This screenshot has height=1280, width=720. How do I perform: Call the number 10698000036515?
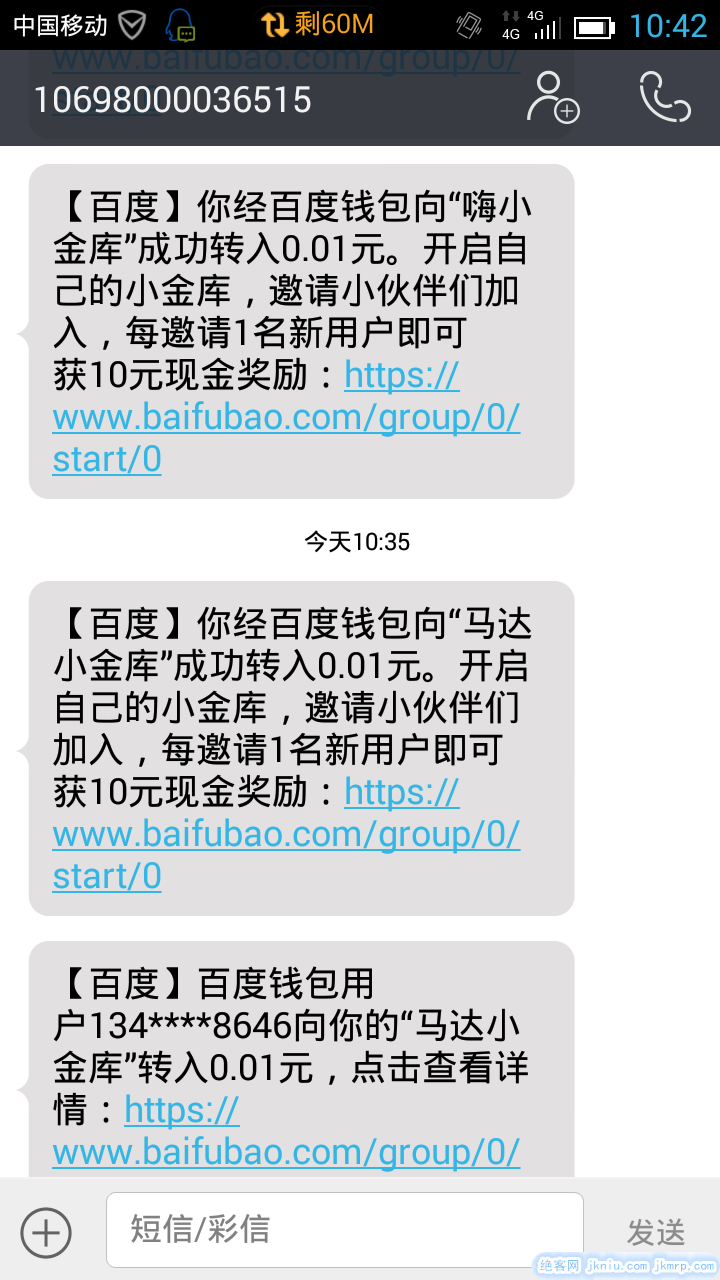pyautogui.click(x=665, y=97)
